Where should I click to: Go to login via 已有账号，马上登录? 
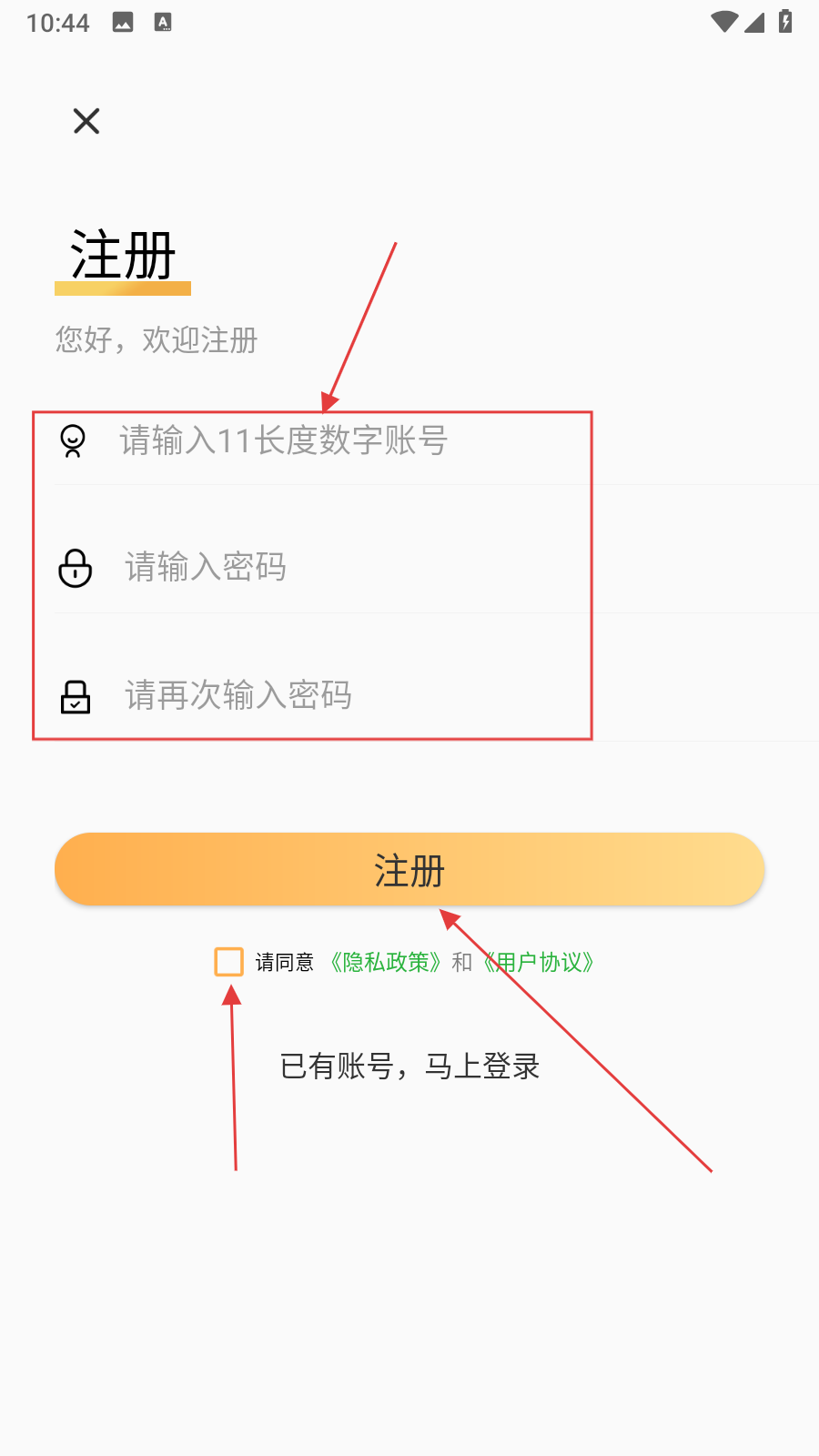point(409,1067)
